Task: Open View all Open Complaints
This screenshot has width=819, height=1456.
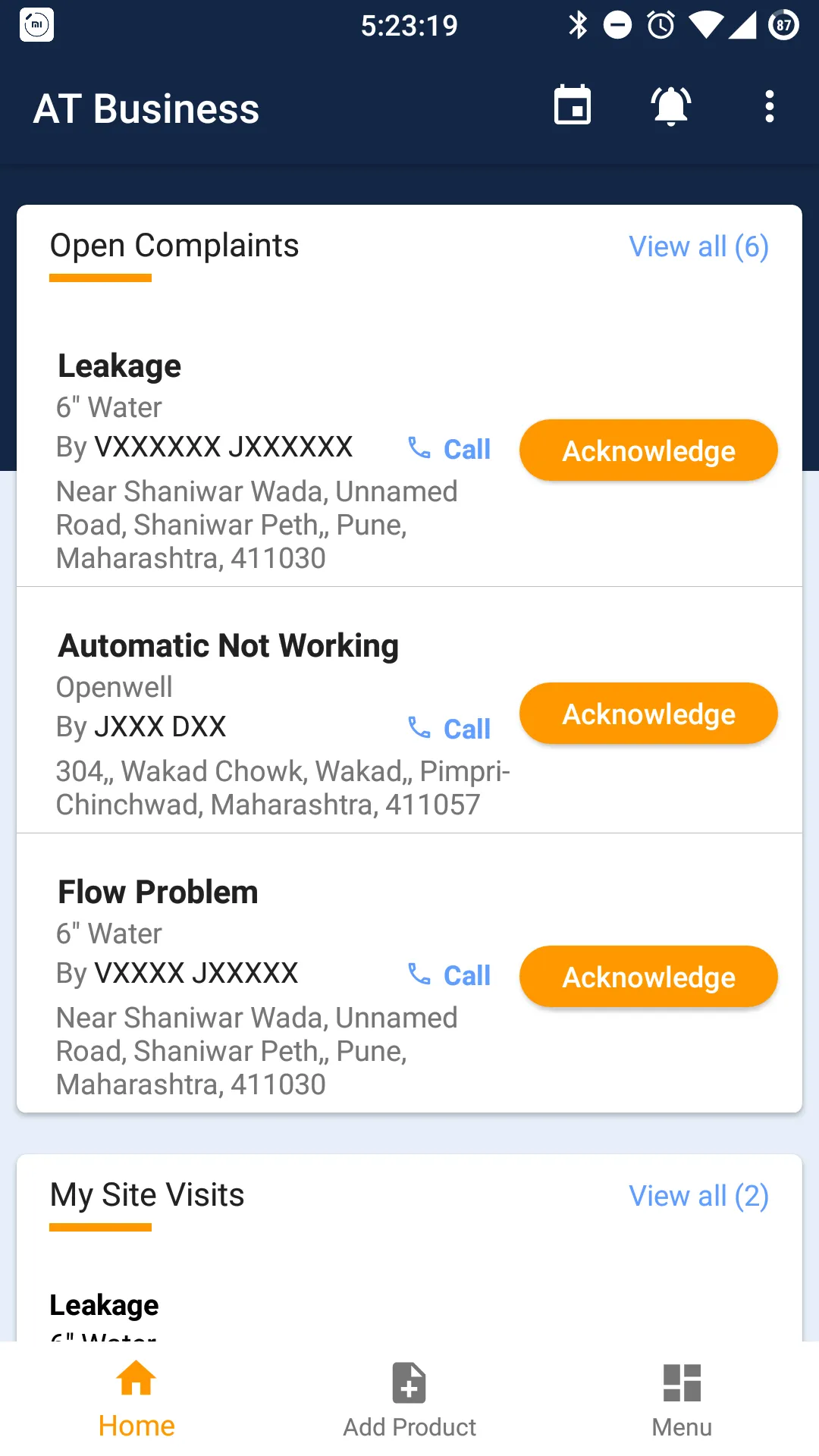Action: 698,246
